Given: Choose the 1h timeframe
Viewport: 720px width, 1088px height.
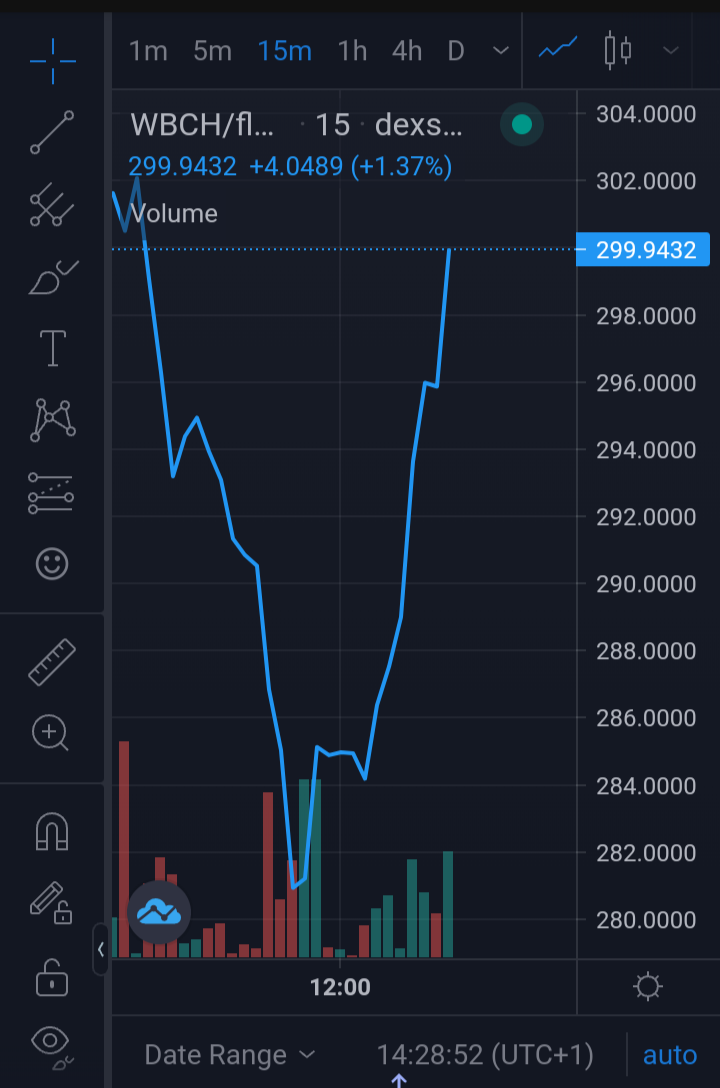Looking at the screenshot, I should pos(352,51).
